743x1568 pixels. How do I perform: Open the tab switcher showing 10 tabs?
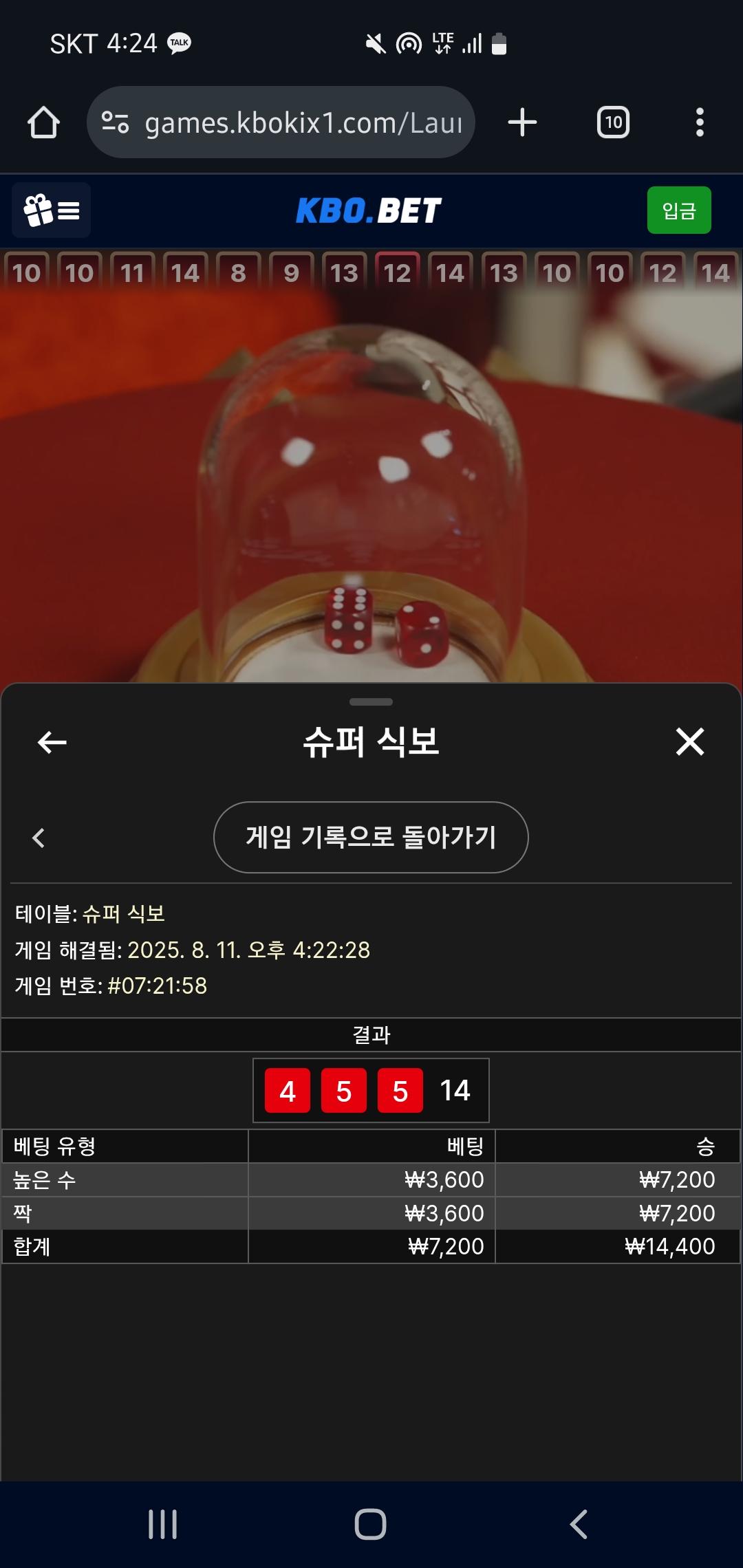pyautogui.click(x=612, y=123)
